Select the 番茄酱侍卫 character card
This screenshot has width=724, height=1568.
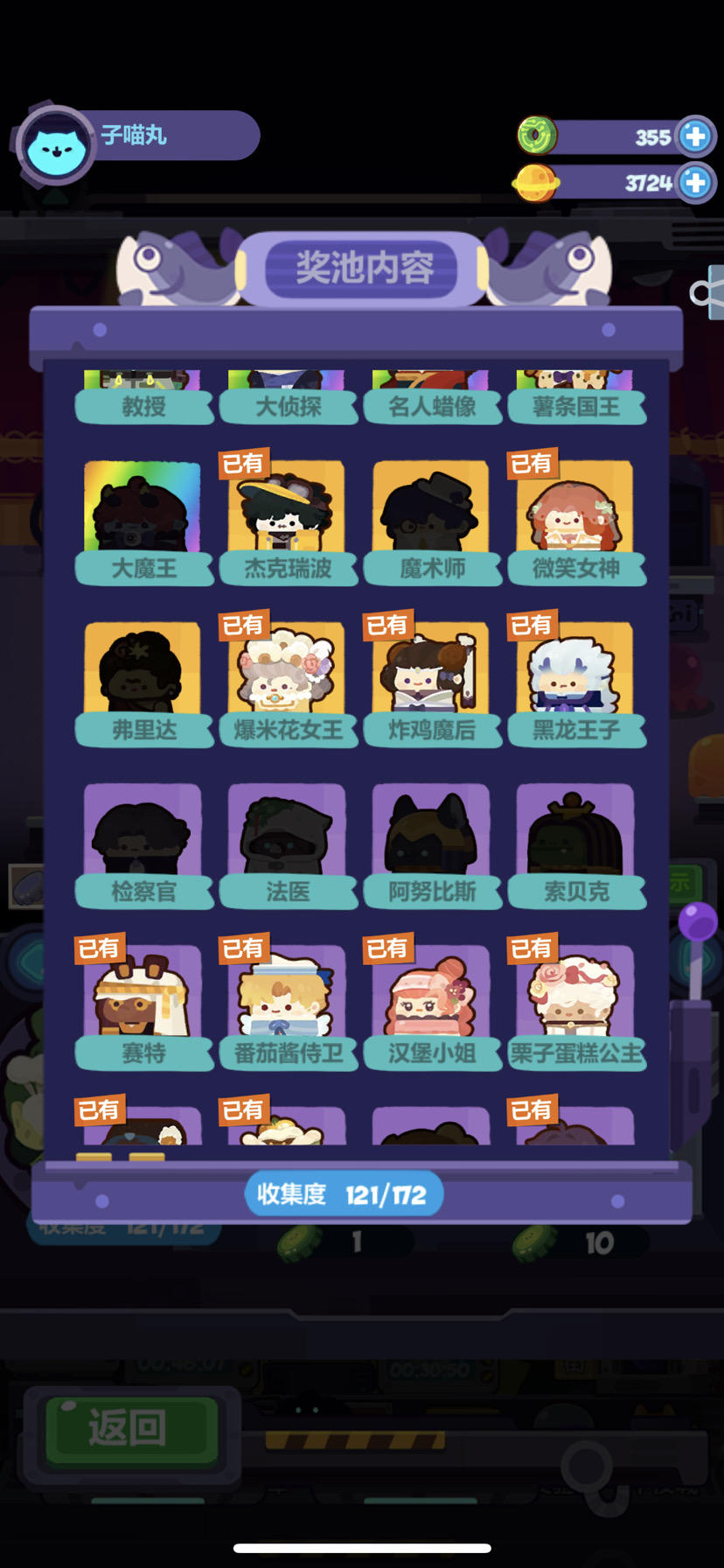click(287, 997)
